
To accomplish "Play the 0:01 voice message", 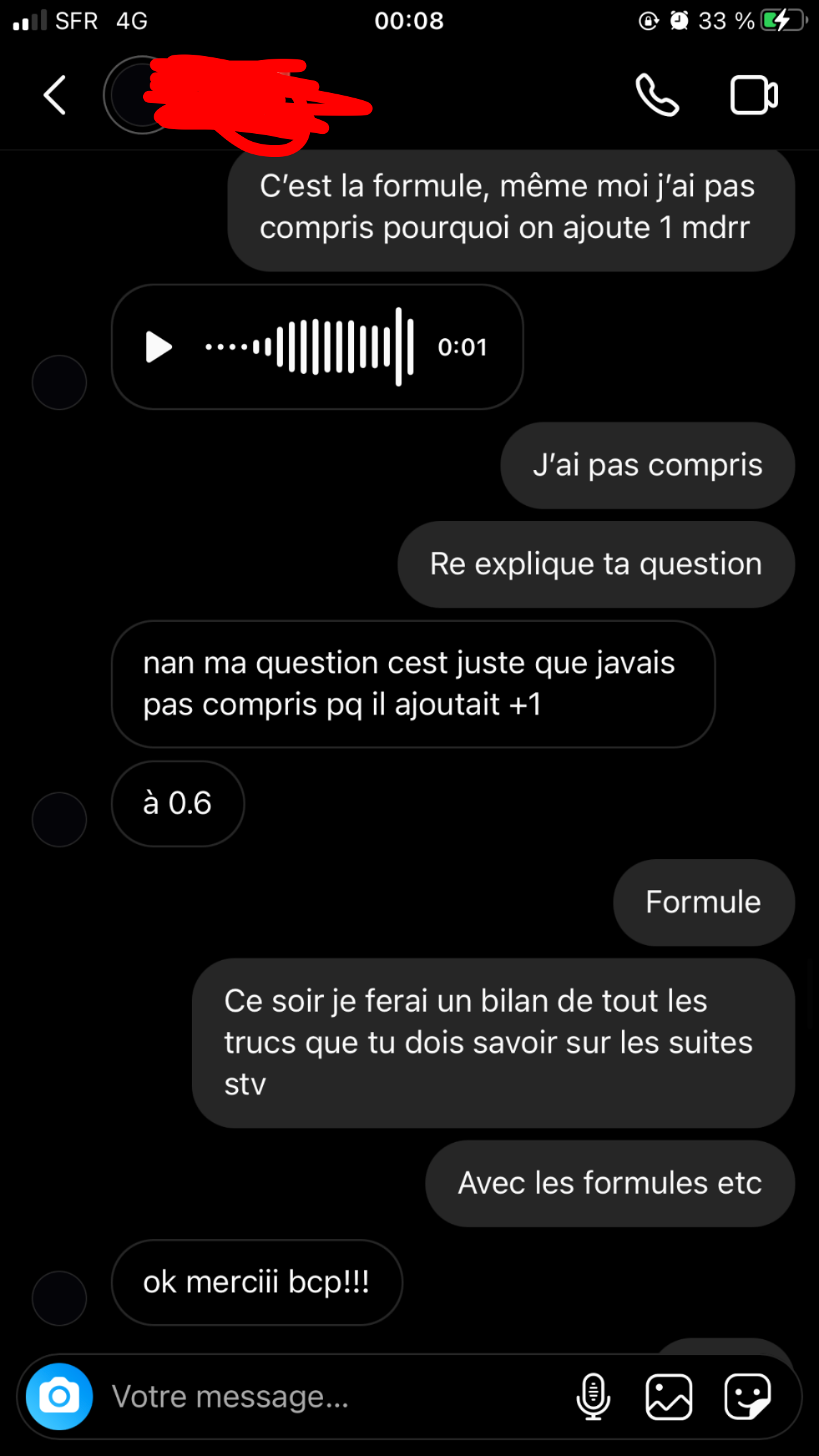I will click(x=159, y=347).
